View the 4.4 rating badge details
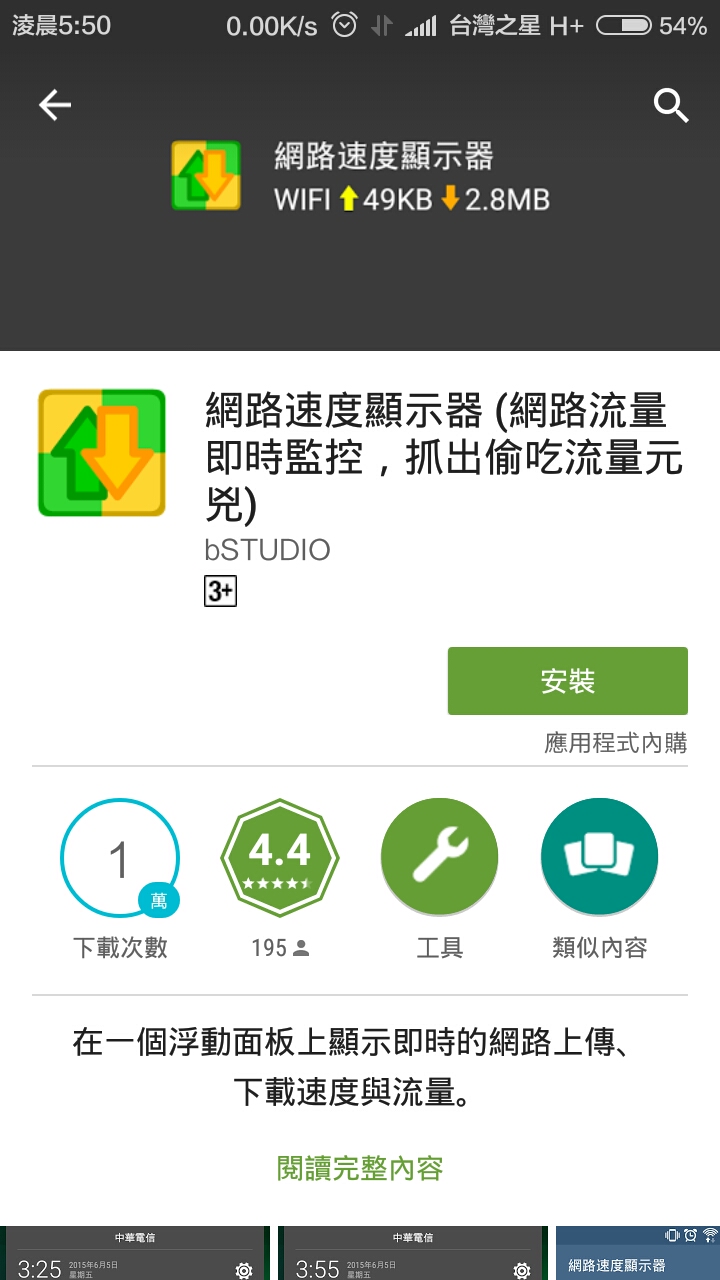This screenshot has height=1280, width=720. (280, 858)
